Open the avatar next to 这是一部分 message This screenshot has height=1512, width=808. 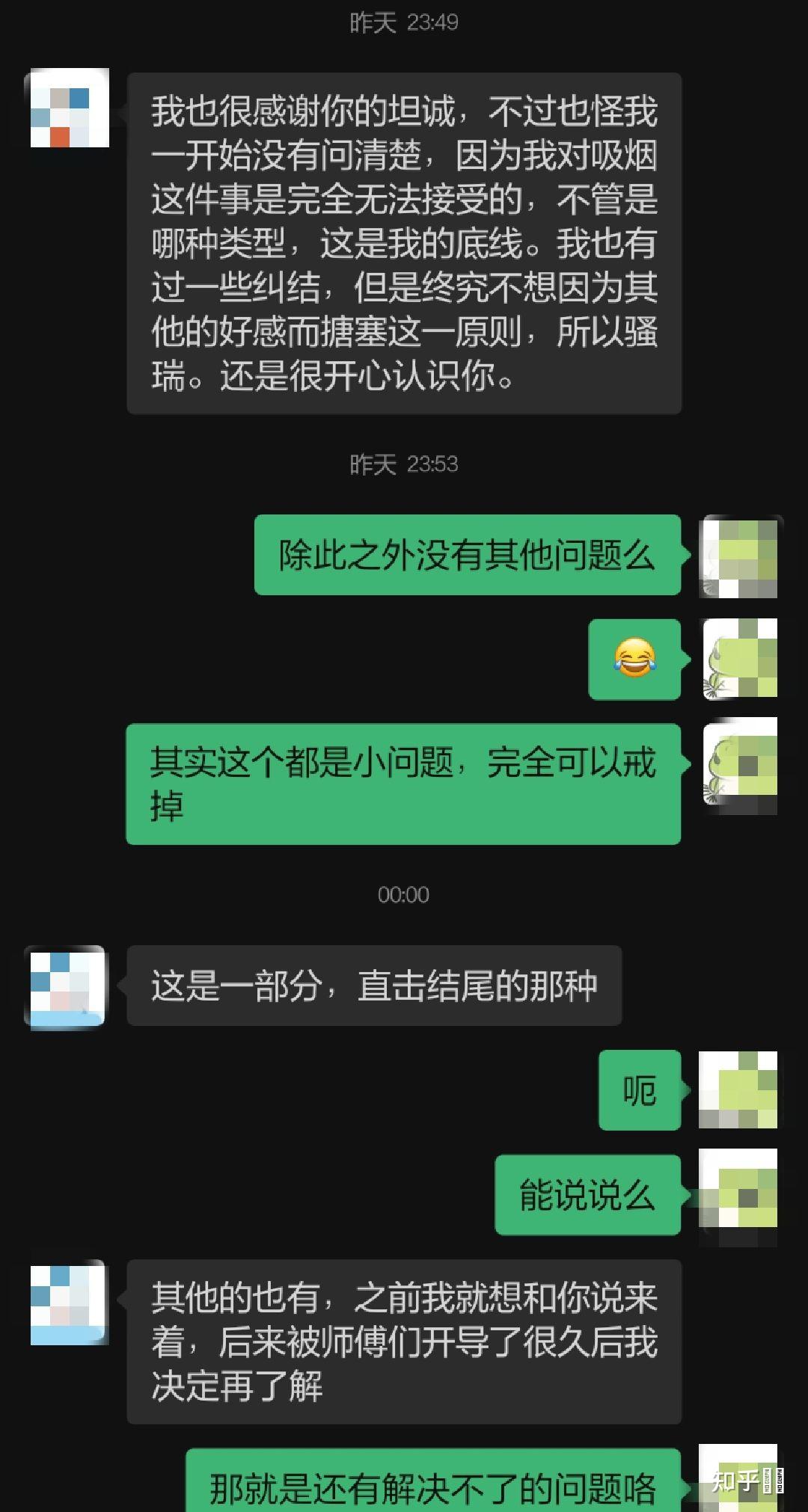pos(66,985)
